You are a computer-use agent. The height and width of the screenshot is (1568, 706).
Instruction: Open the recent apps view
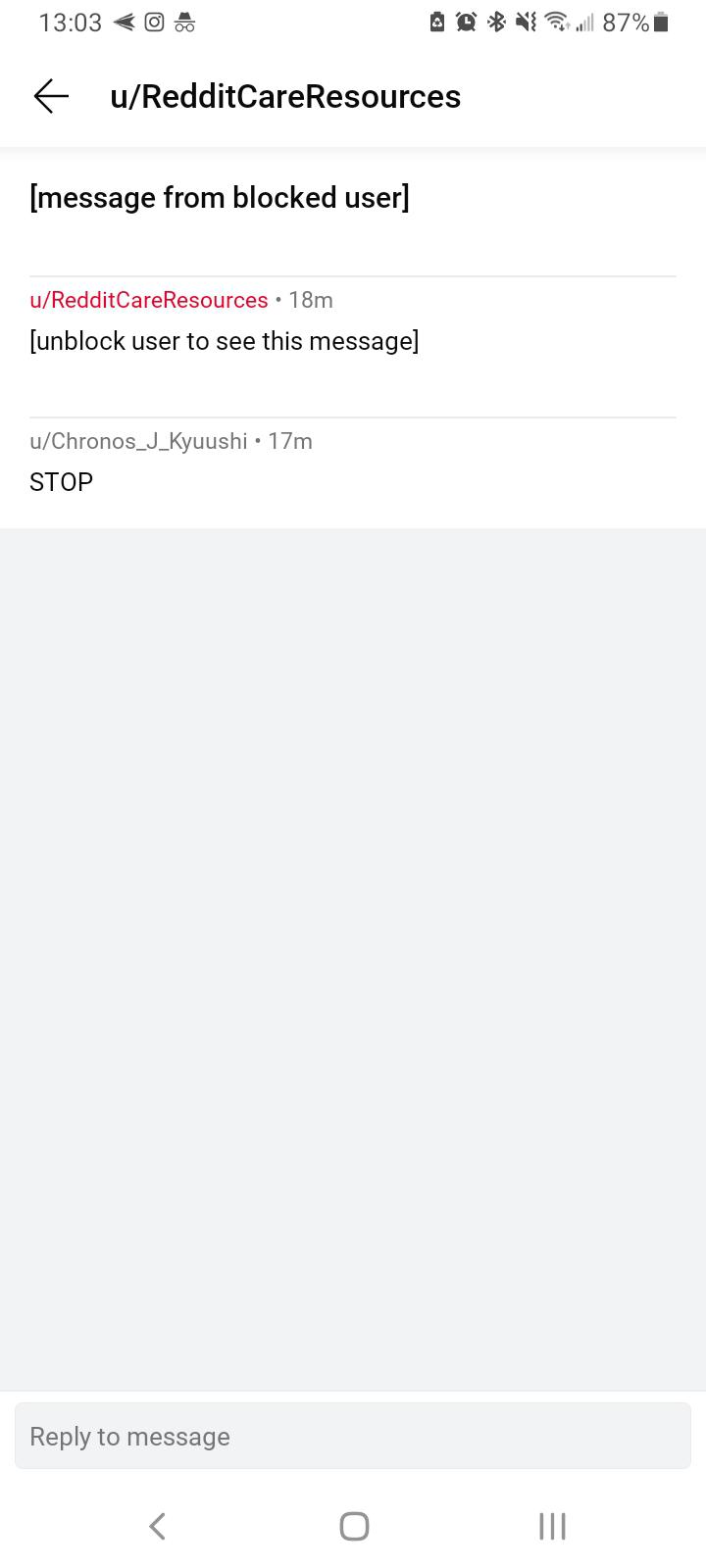552,1526
